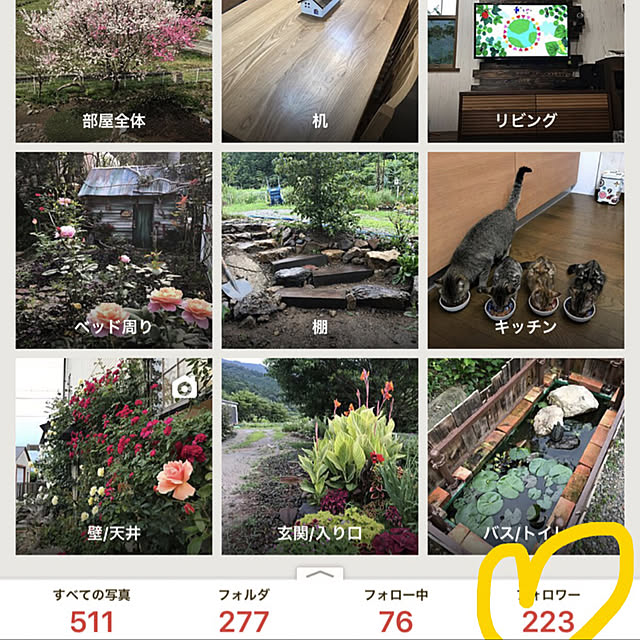Show the キッチン category photos
This screenshot has width=640, height=640.
(526, 250)
